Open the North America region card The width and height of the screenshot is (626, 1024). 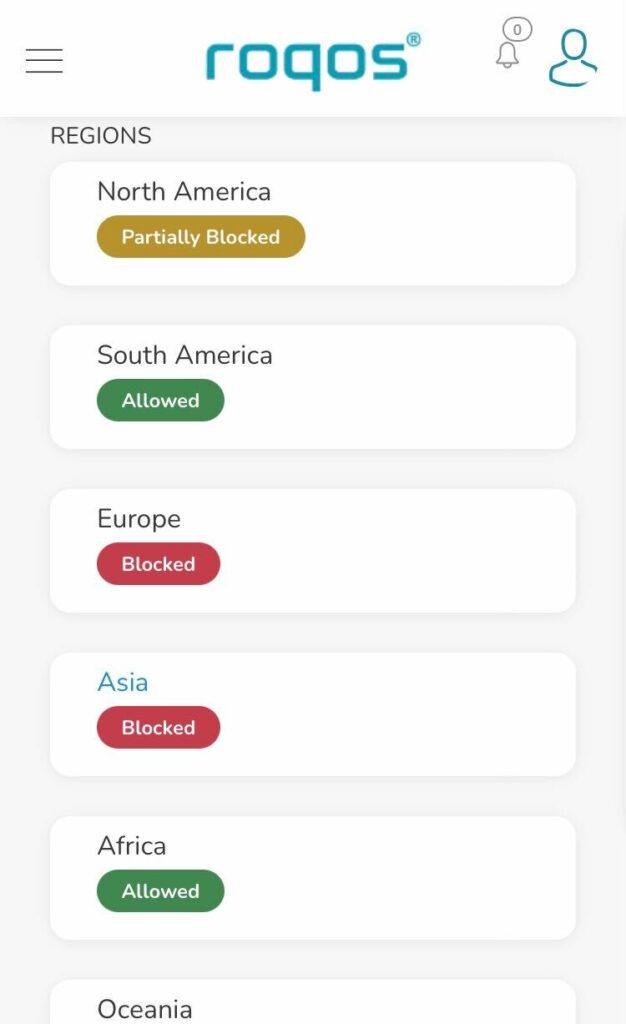tap(313, 223)
